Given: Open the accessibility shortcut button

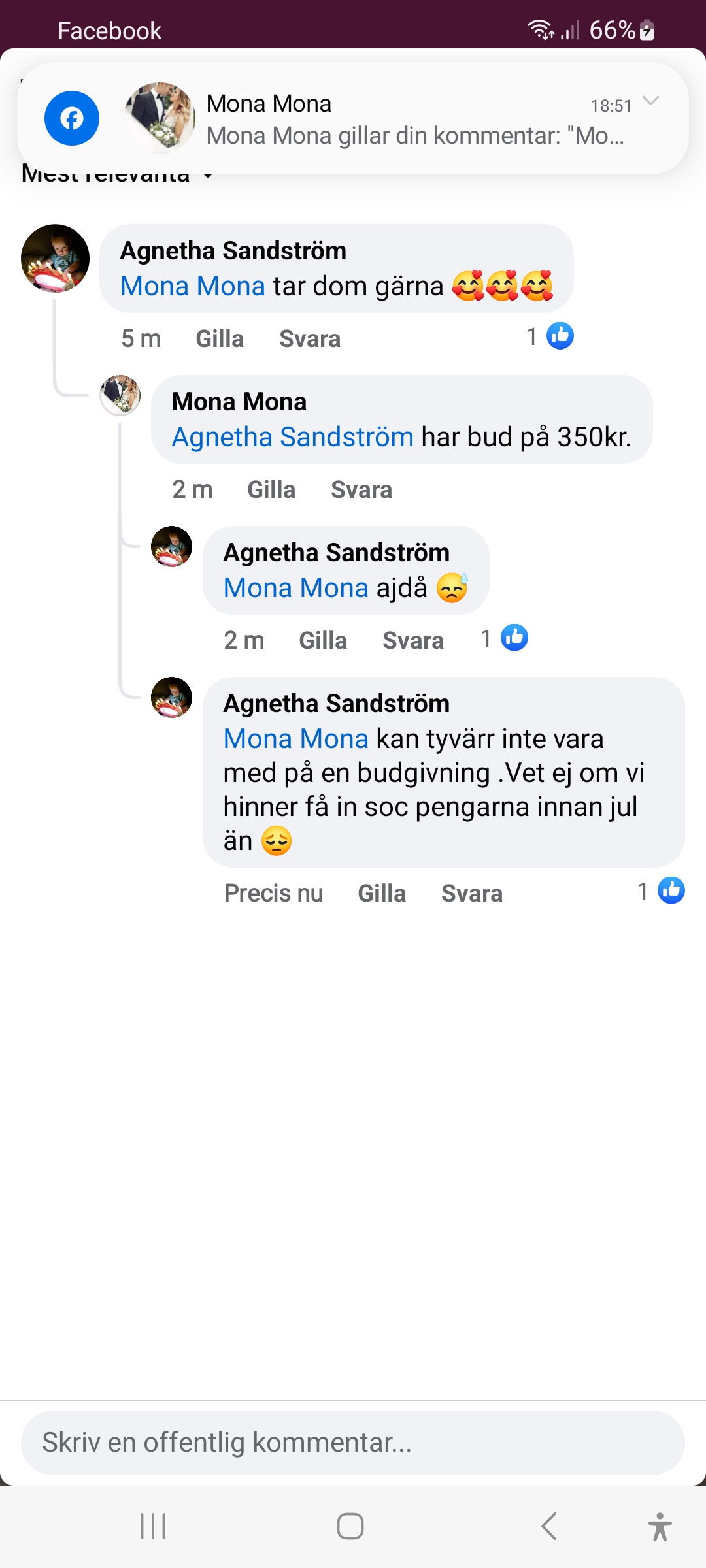Looking at the screenshot, I should click(660, 1527).
